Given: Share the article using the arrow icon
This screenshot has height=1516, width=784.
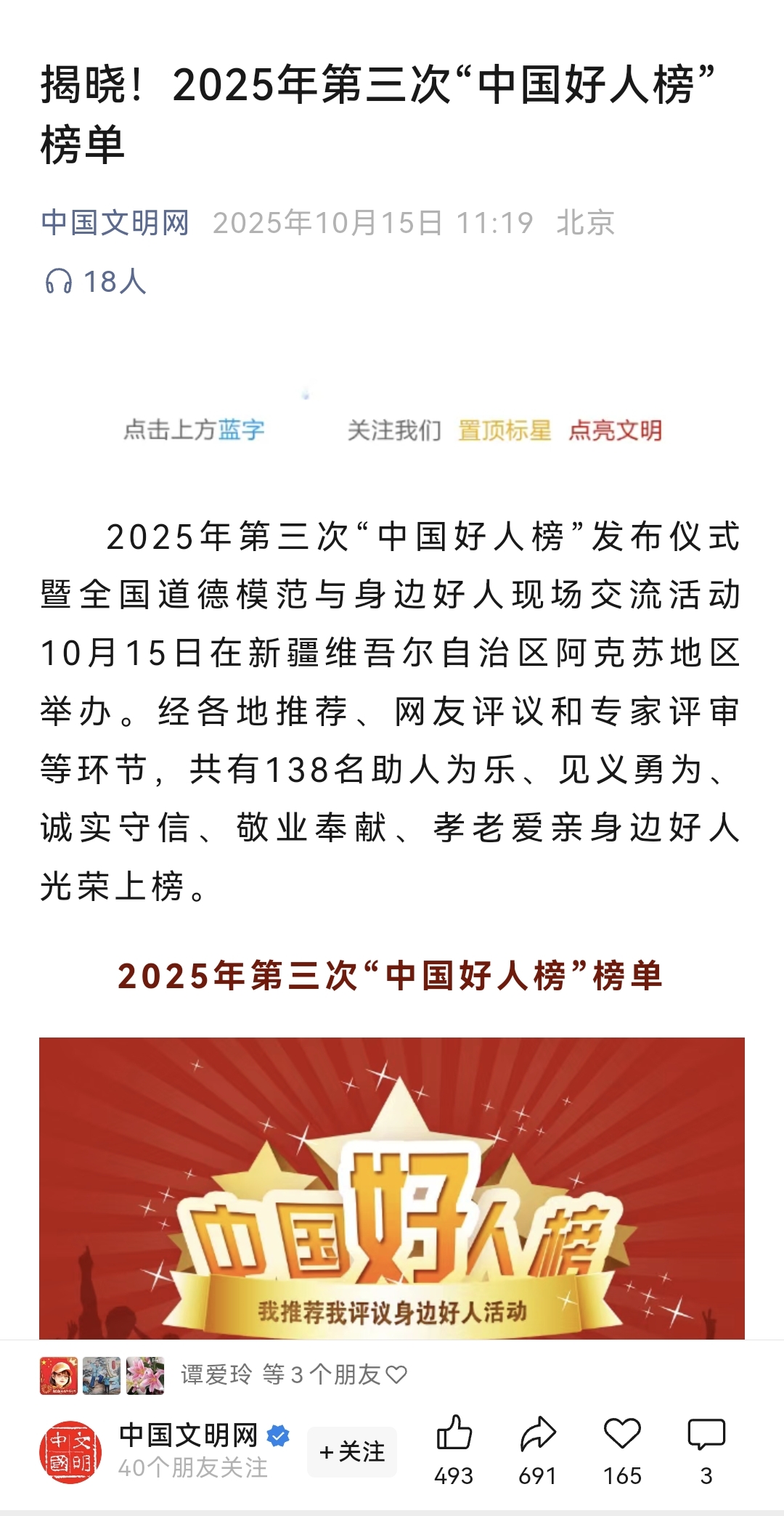Looking at the screenshot, I should coord(538,1435).
